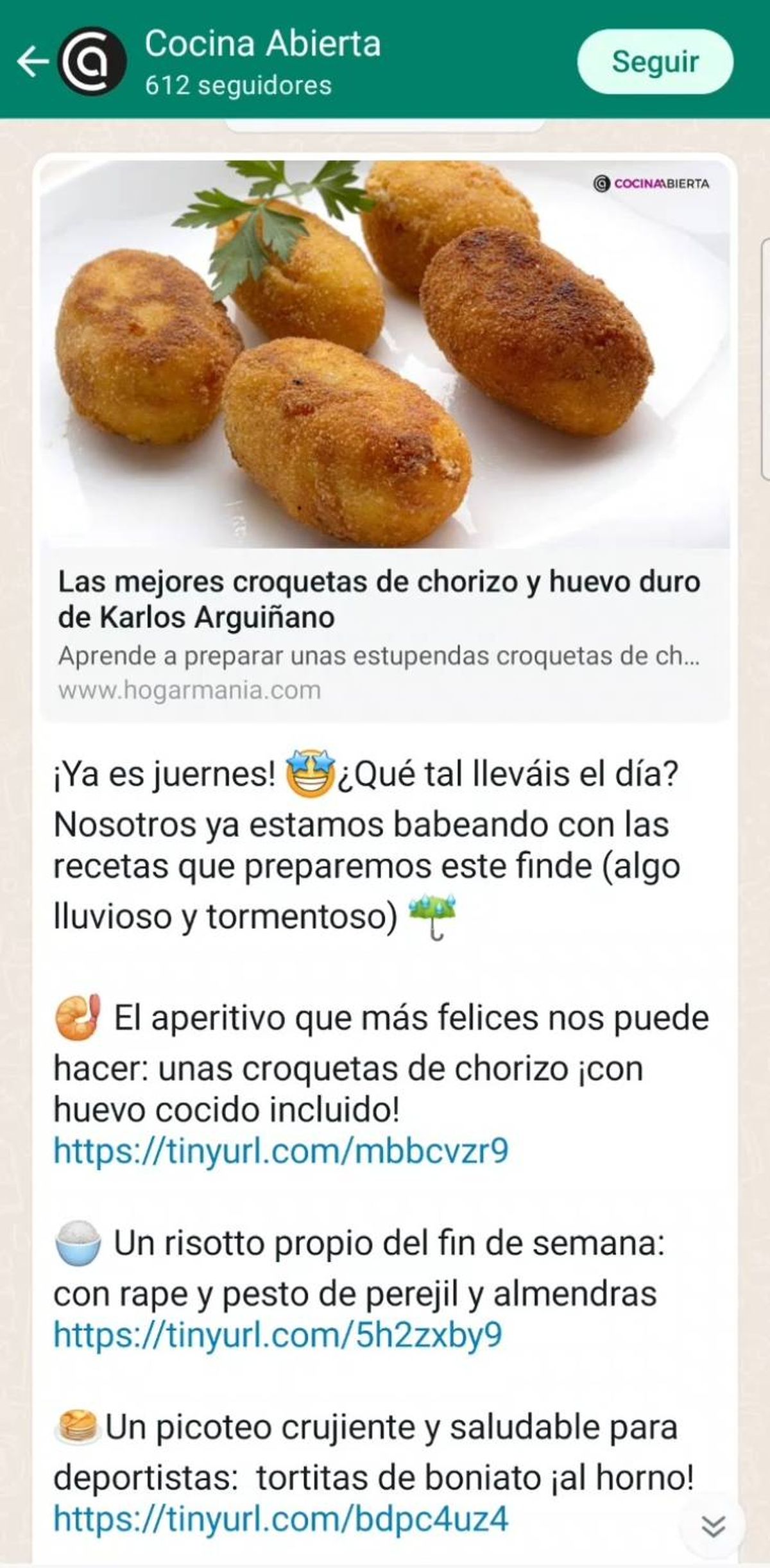Screen dimensions: 770x1568
Task: Open the tinyurl.com/mbbcvzr9 croquetas link
Action: click(280, 1152)
